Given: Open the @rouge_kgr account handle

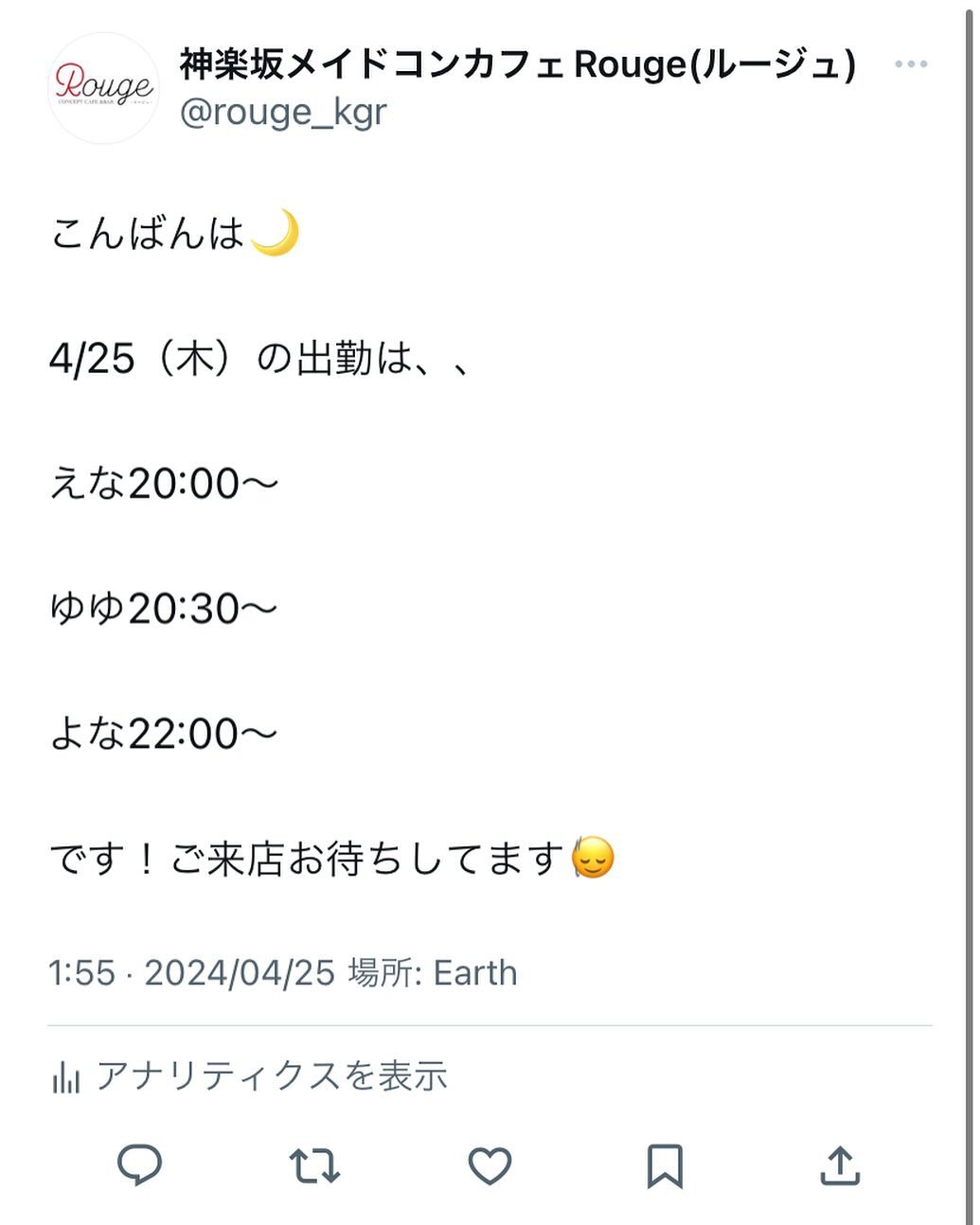Looking at the screenshot, I should tap(283, 112).
